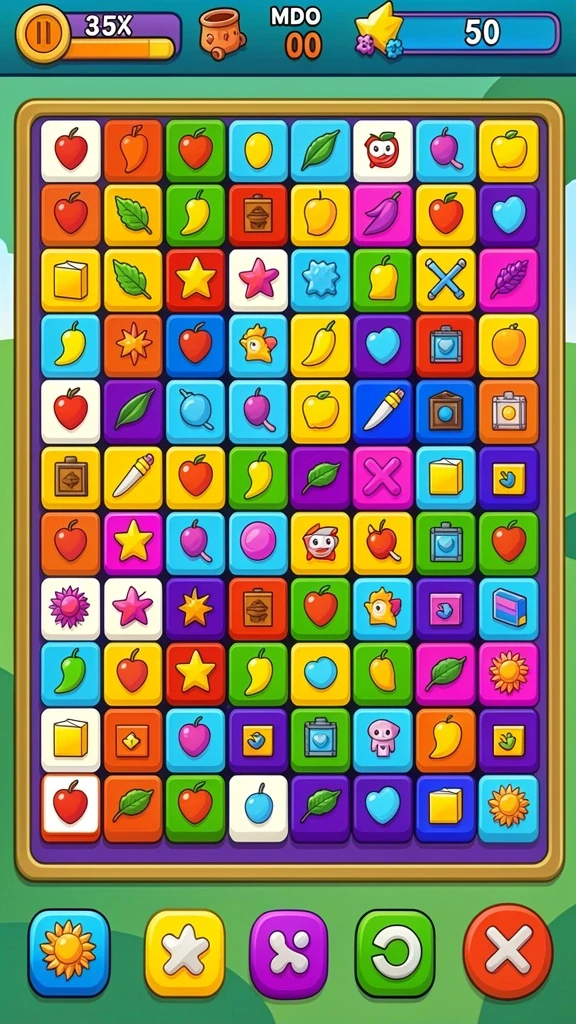
Task: Pick the pink ball on blue tile
Action: (259, 543)
